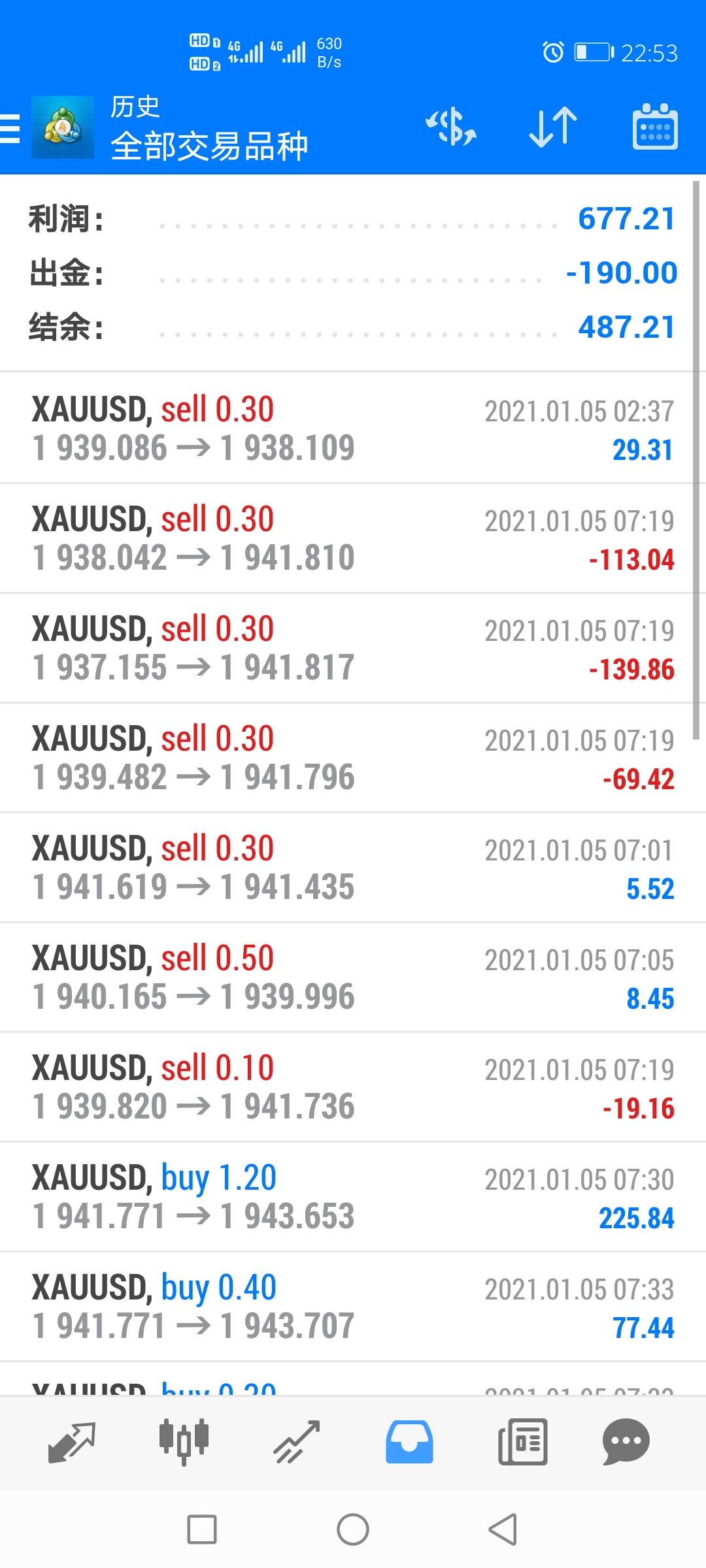Viewport: 706px width, 1568px height.
Task: Switch to the quotes tab
Action: pyautogui.click(x=72, y=1442)
